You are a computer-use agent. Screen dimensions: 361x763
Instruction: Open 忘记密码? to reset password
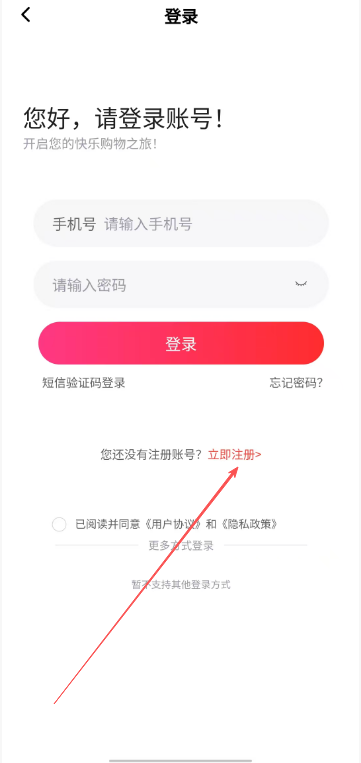click(x=296, y=383)
